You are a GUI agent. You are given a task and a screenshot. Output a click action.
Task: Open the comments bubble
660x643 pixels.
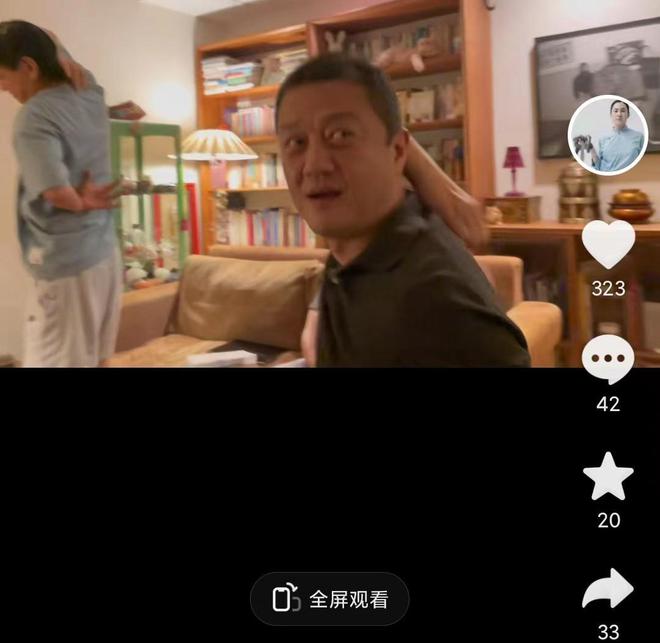608,359
